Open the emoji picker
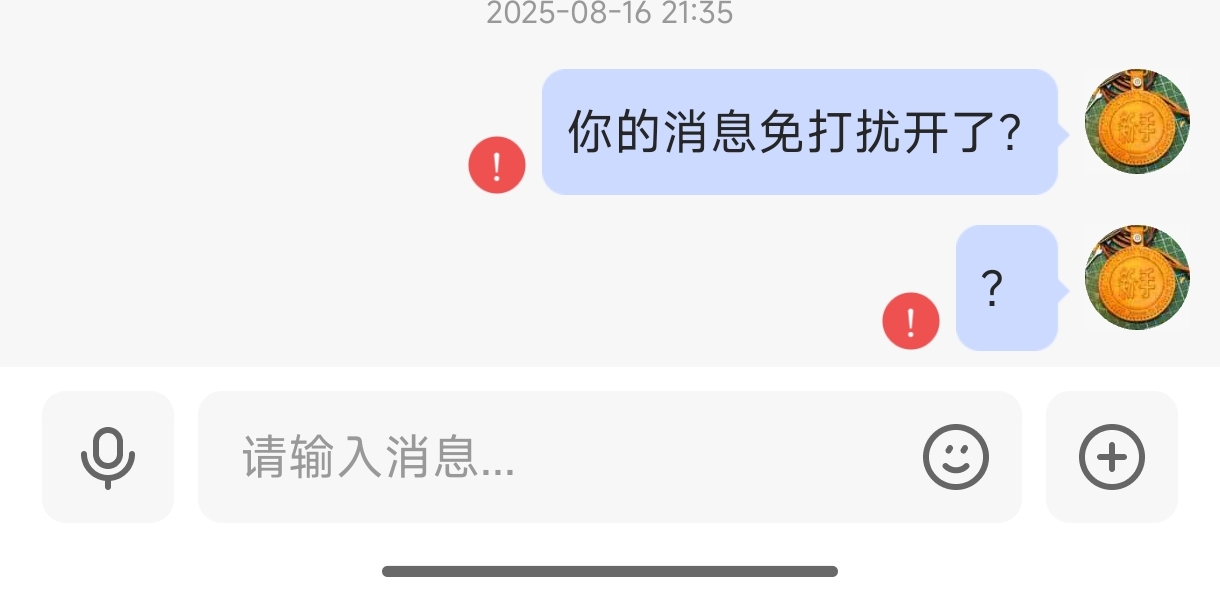 coord(955,457)
